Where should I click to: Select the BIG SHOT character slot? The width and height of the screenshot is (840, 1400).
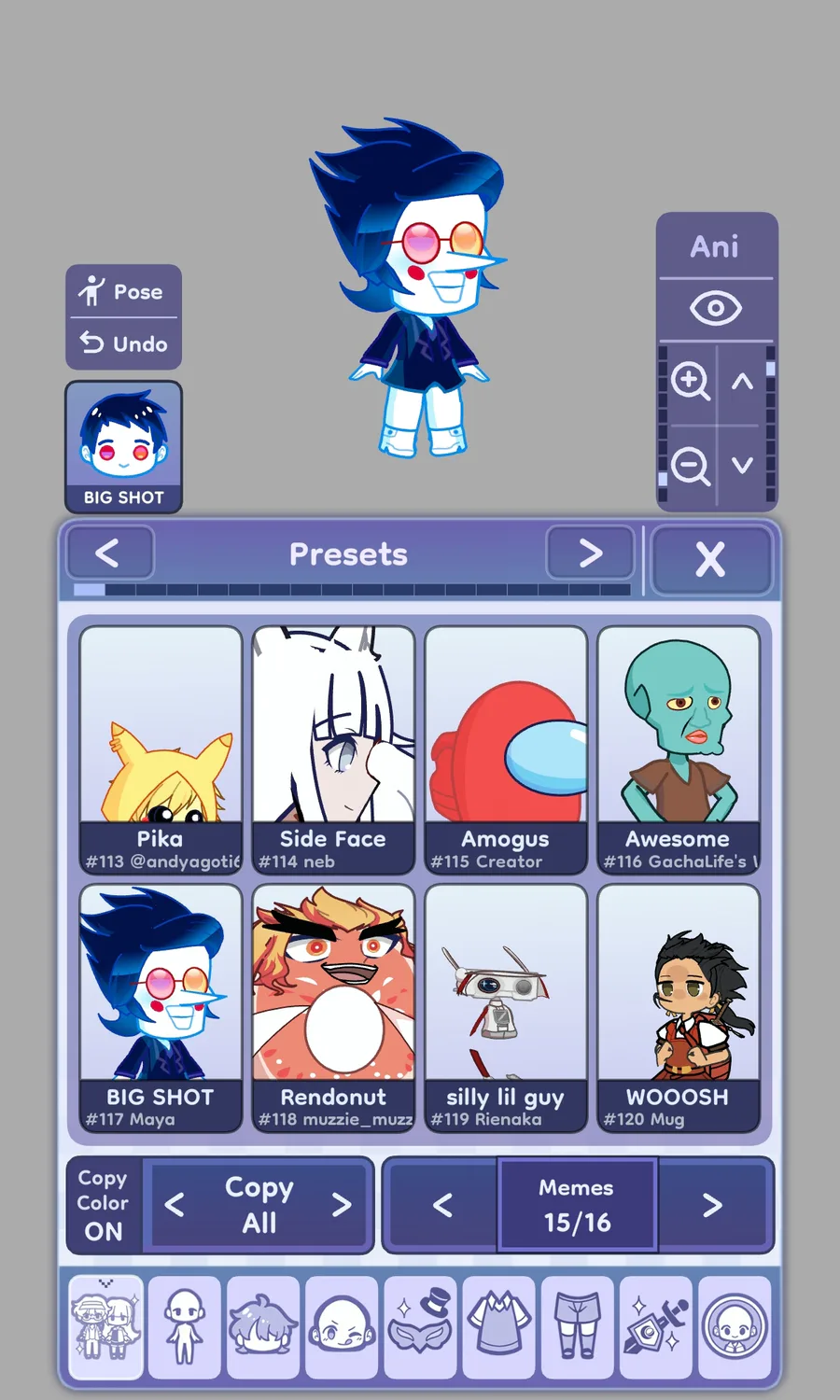pyautogui.click(x=123, y=446)
